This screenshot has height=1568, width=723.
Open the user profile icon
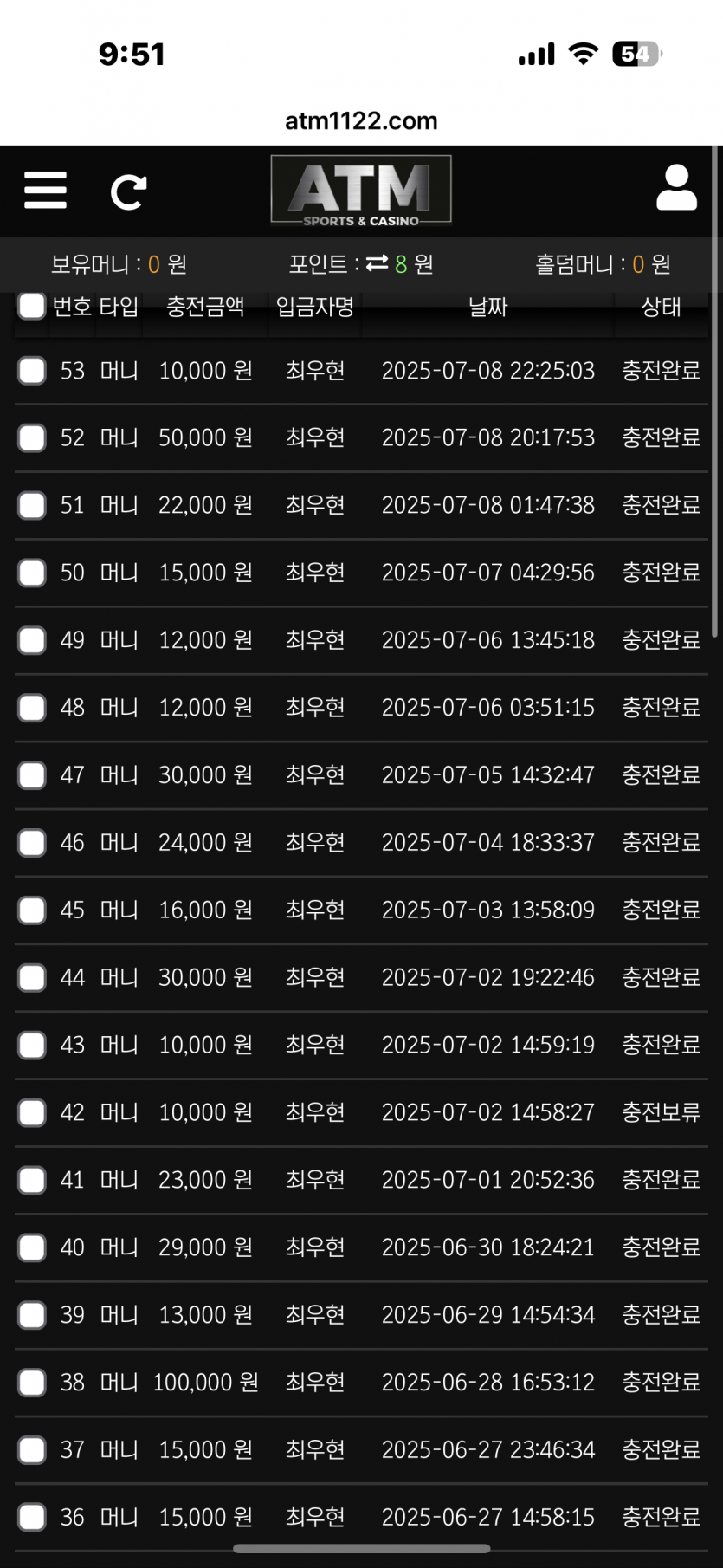[x=676, y=188]
